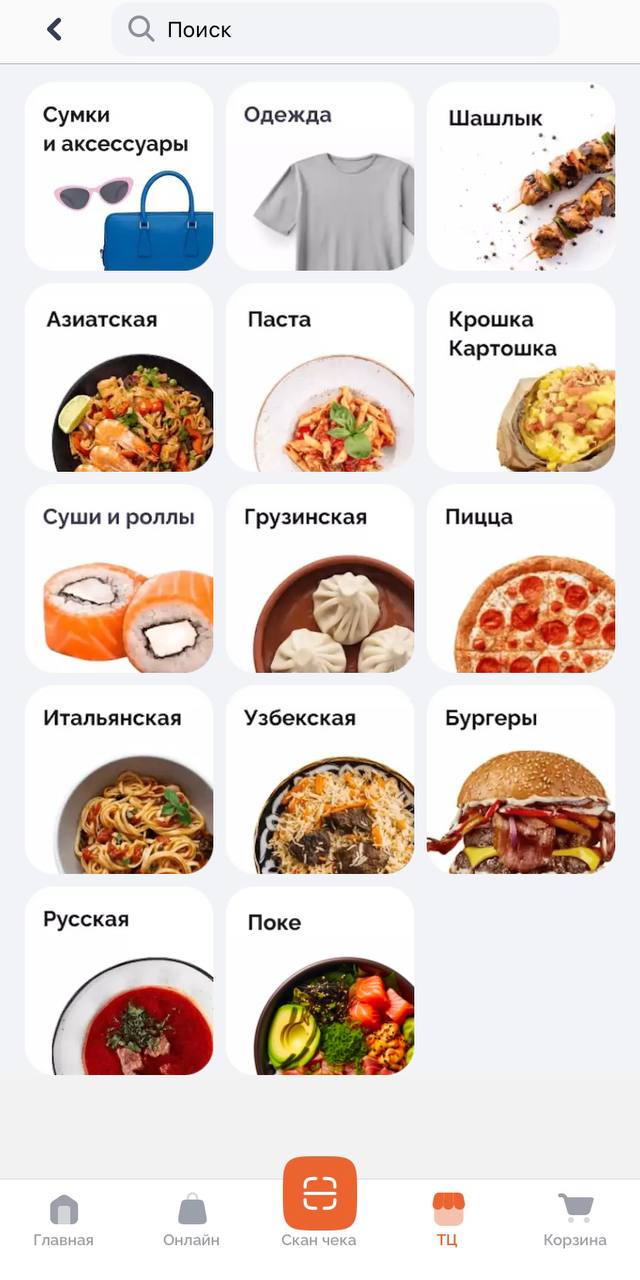Go back using the arrow icon
The image size is (640, 1280).
click(55, 30)
